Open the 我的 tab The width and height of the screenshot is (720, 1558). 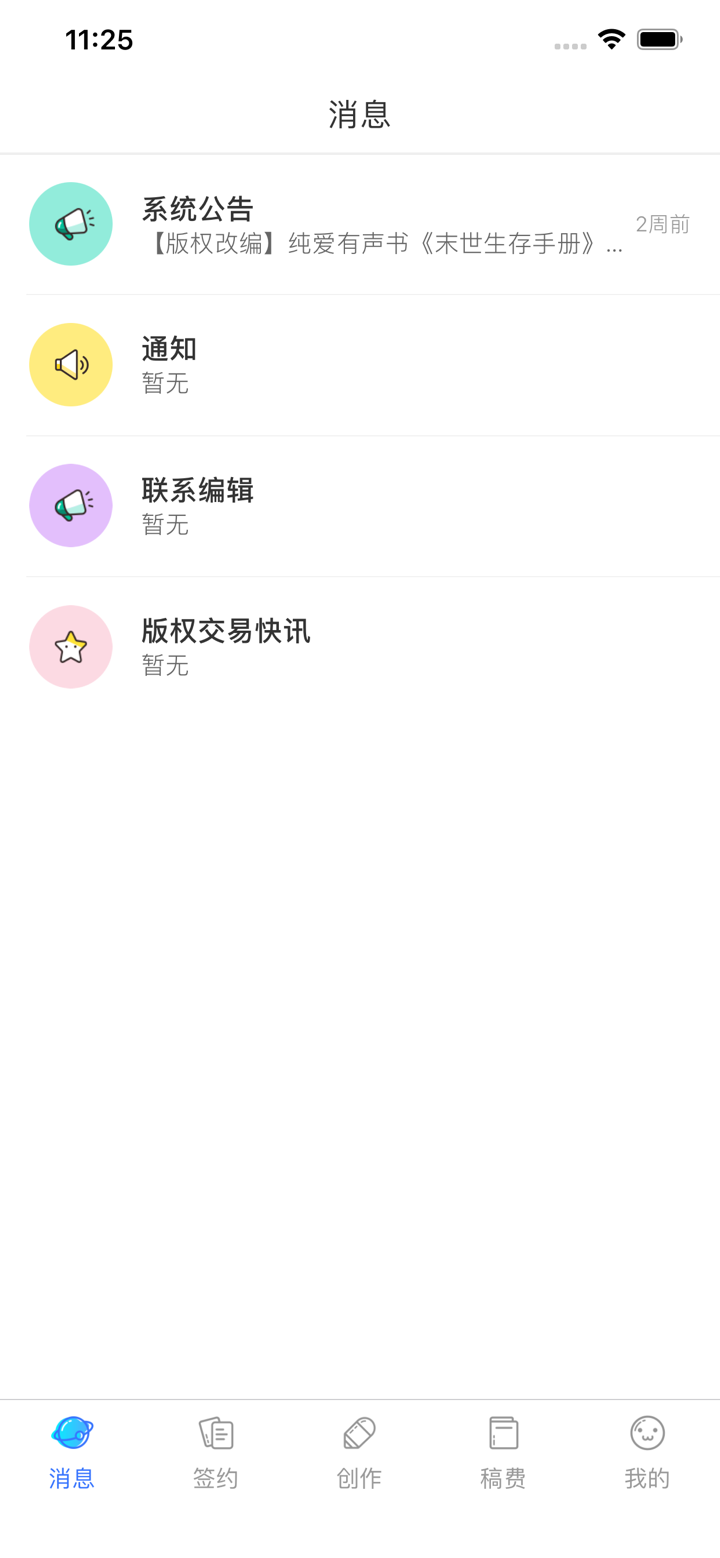(647, 1455)
